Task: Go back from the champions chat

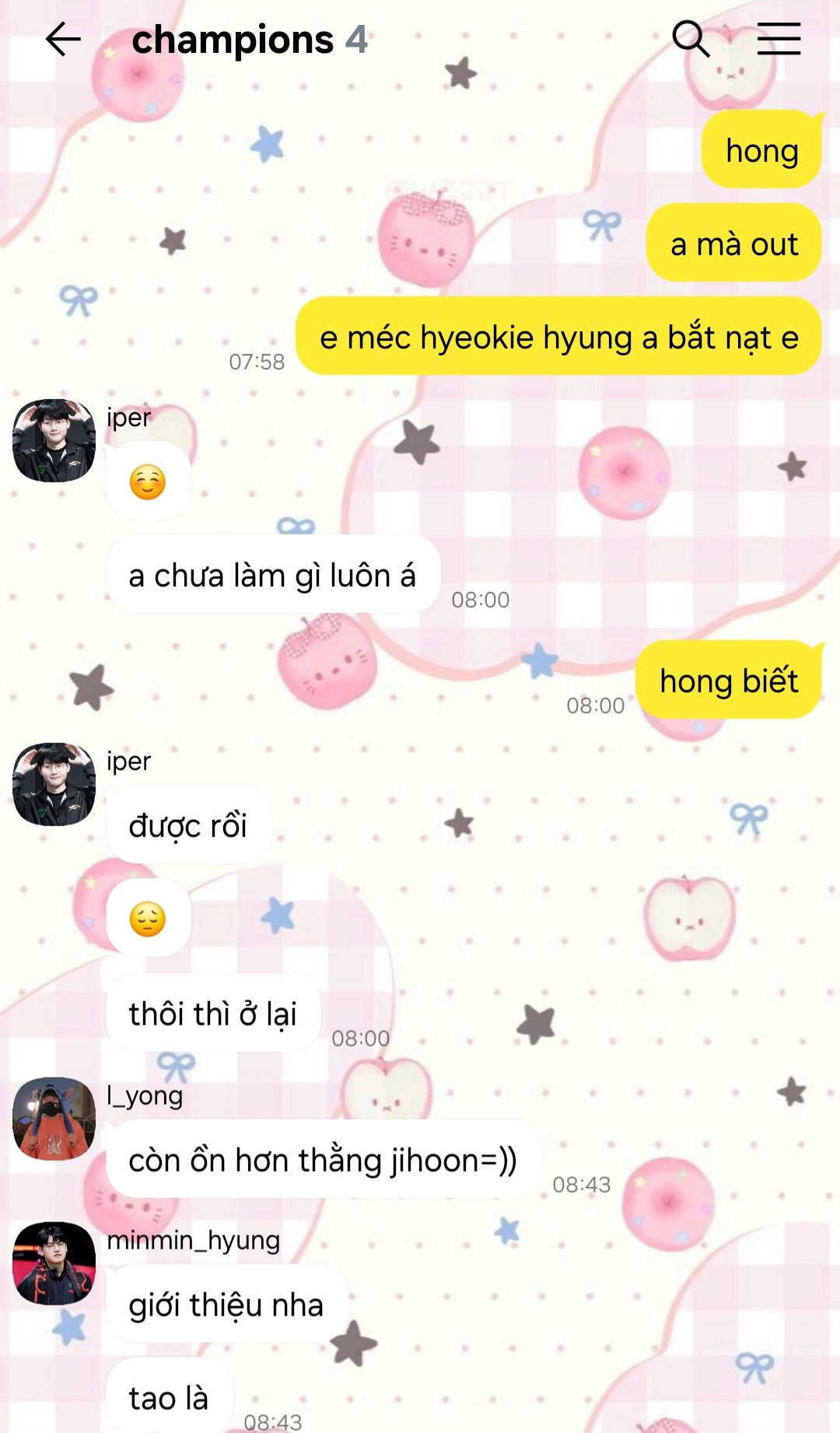Action: pos(63,40)
